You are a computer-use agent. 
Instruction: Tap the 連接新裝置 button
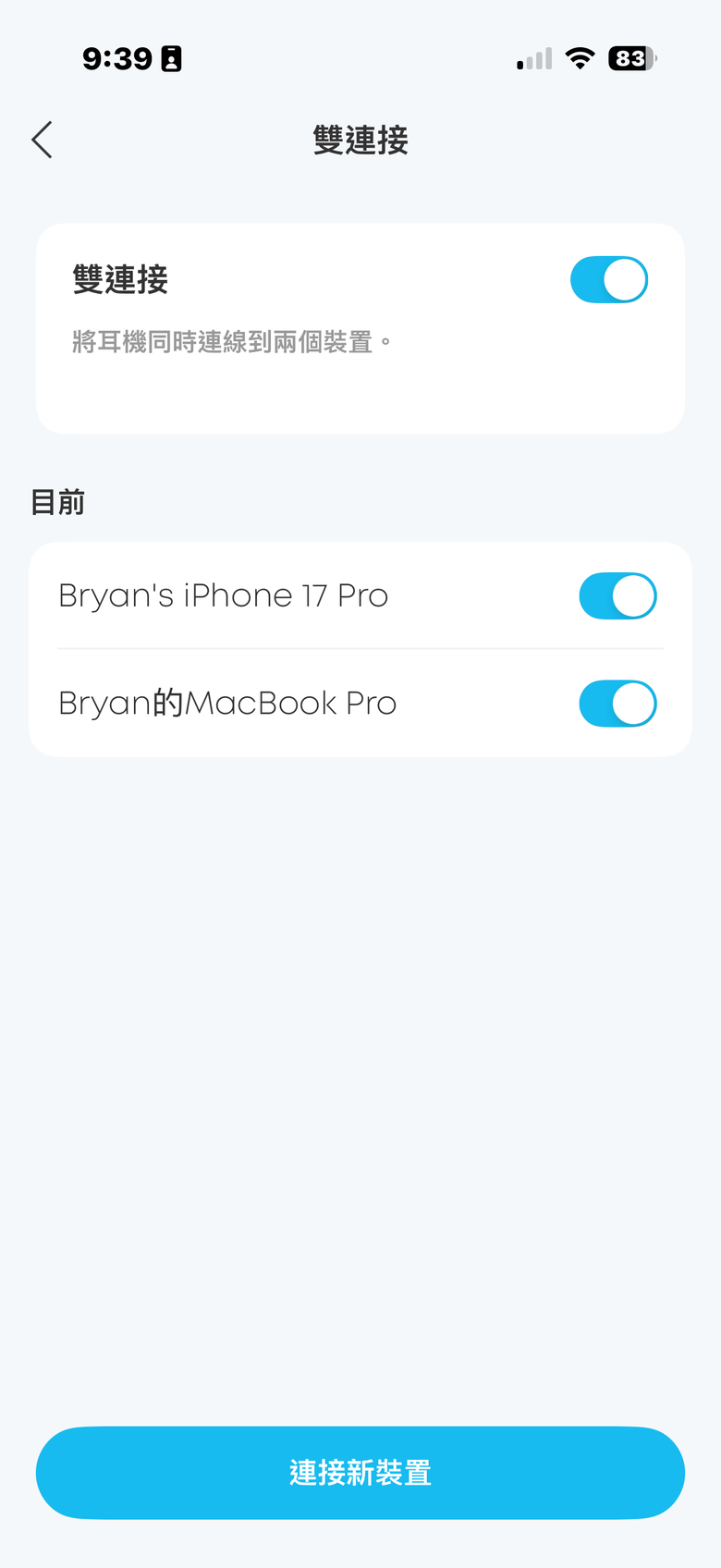(x=360, y=1473)
